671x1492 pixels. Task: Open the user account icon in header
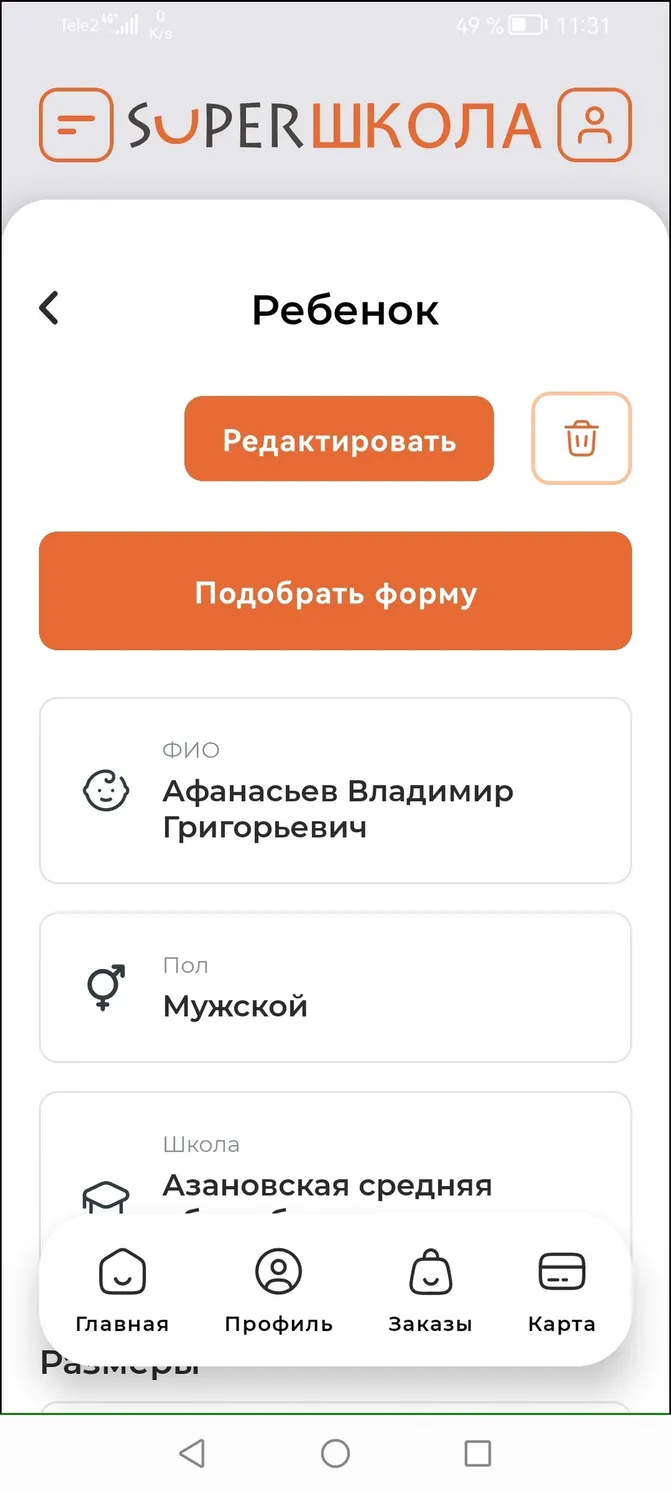pos(595,125)
